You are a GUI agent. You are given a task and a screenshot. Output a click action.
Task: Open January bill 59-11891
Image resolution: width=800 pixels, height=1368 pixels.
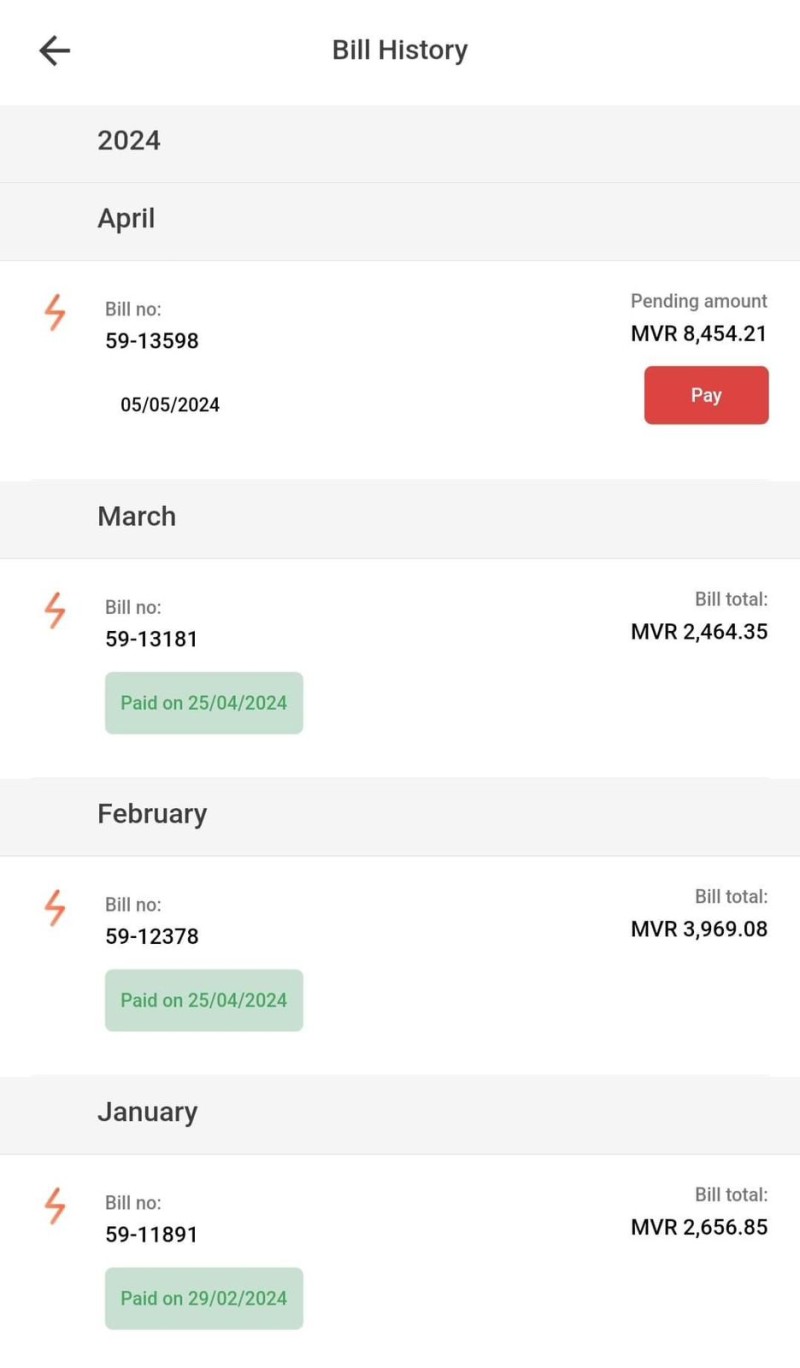[x=400, y=1262]
